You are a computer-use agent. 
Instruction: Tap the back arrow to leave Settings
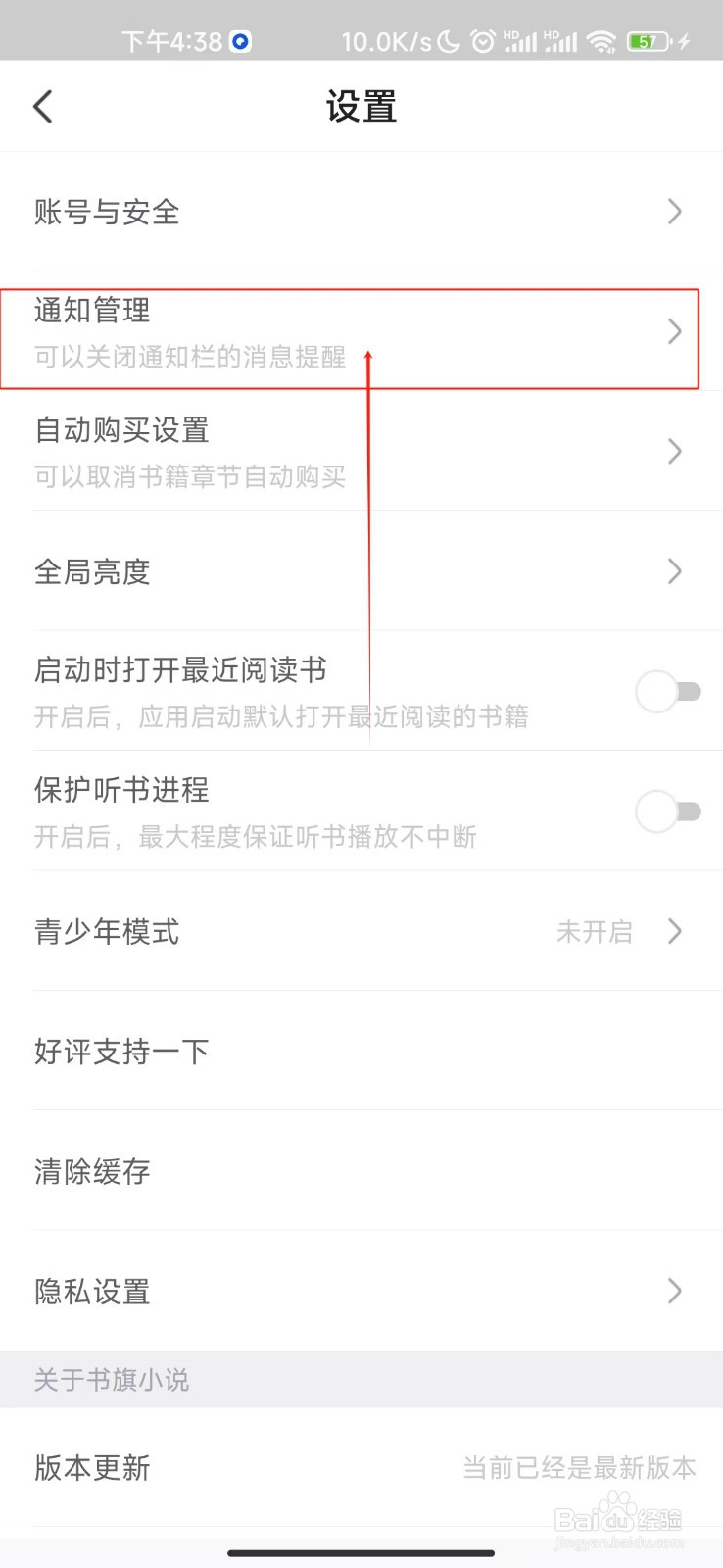point(43,106)
